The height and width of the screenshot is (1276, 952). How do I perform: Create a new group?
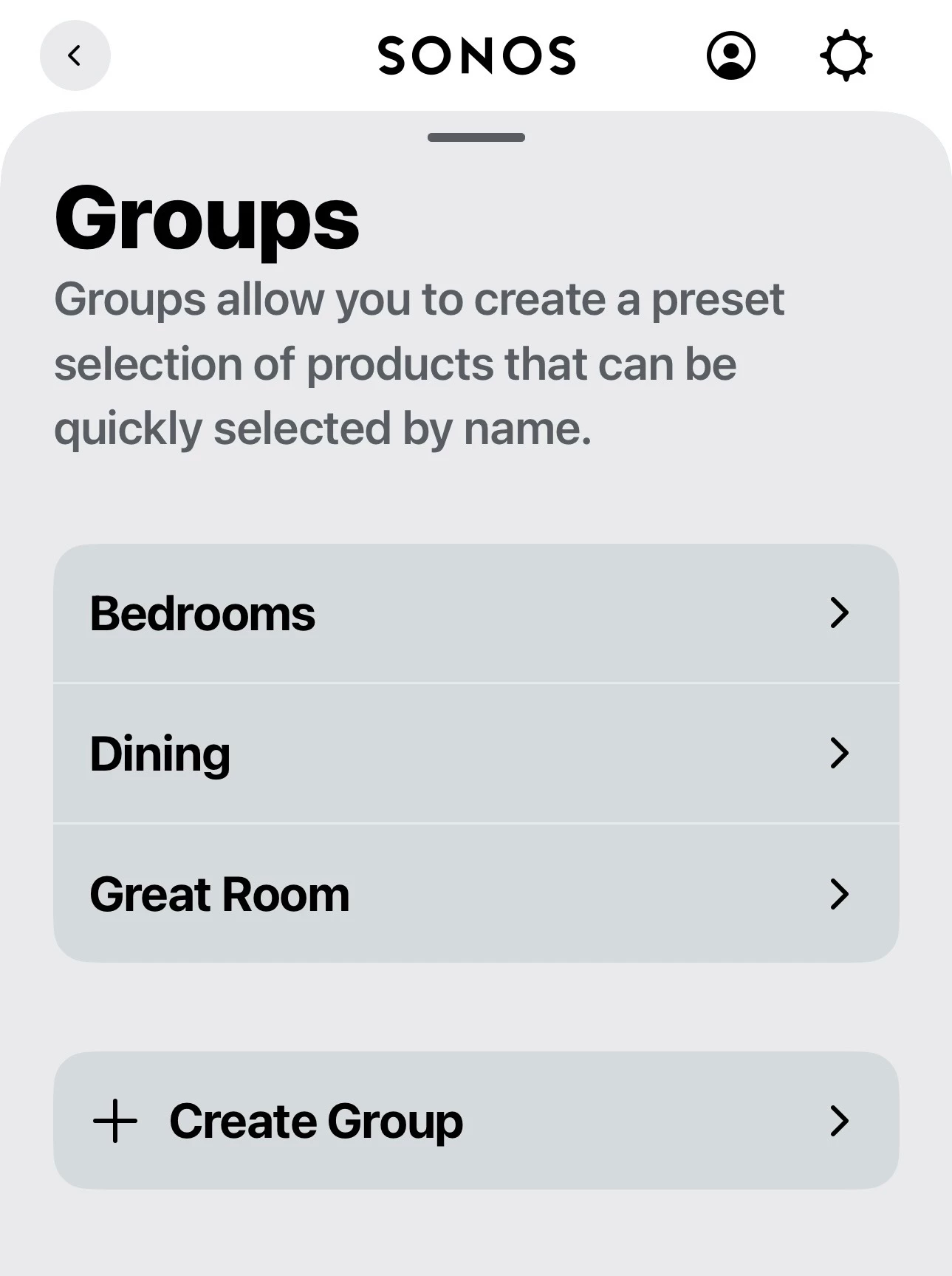point(476,1120)
